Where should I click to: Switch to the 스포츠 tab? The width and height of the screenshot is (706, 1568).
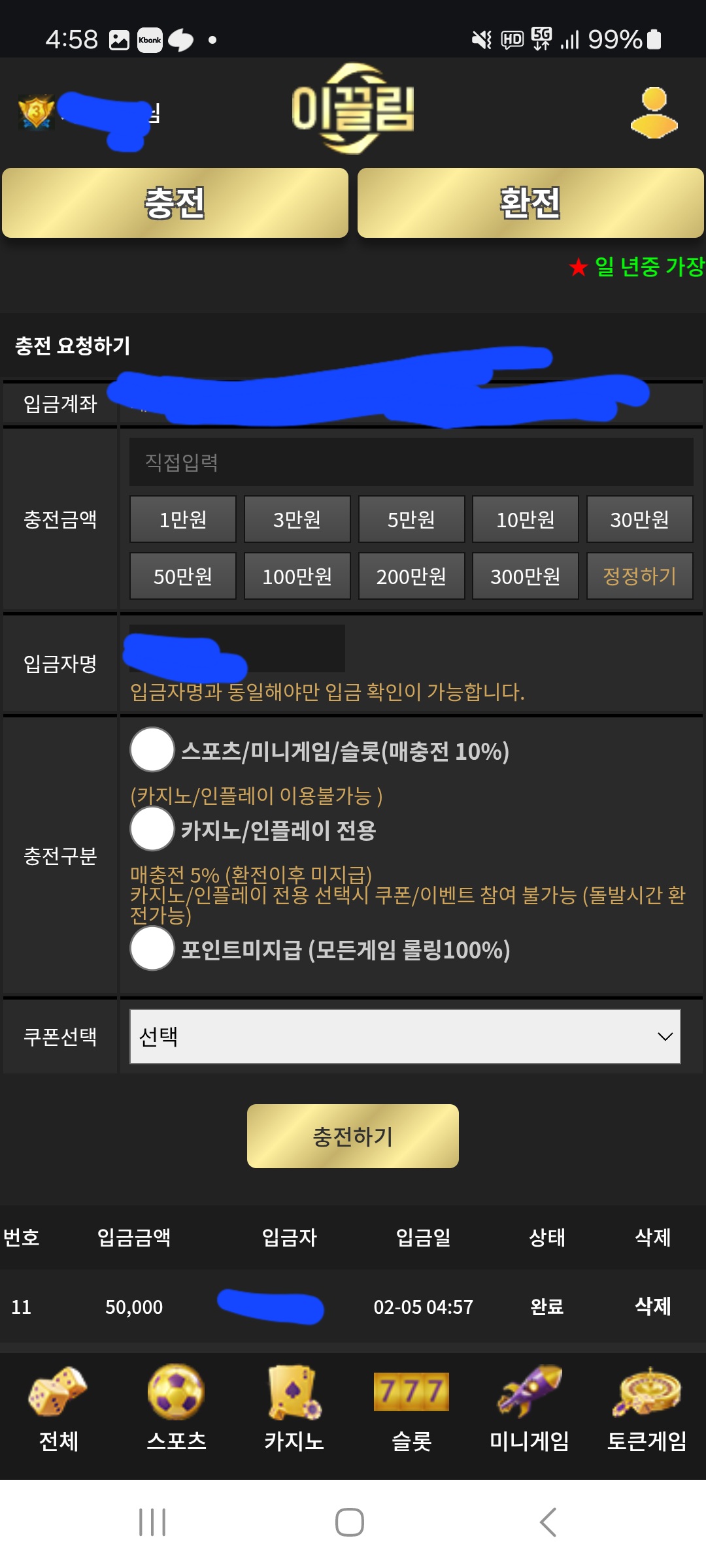[x=176, y=1409]
